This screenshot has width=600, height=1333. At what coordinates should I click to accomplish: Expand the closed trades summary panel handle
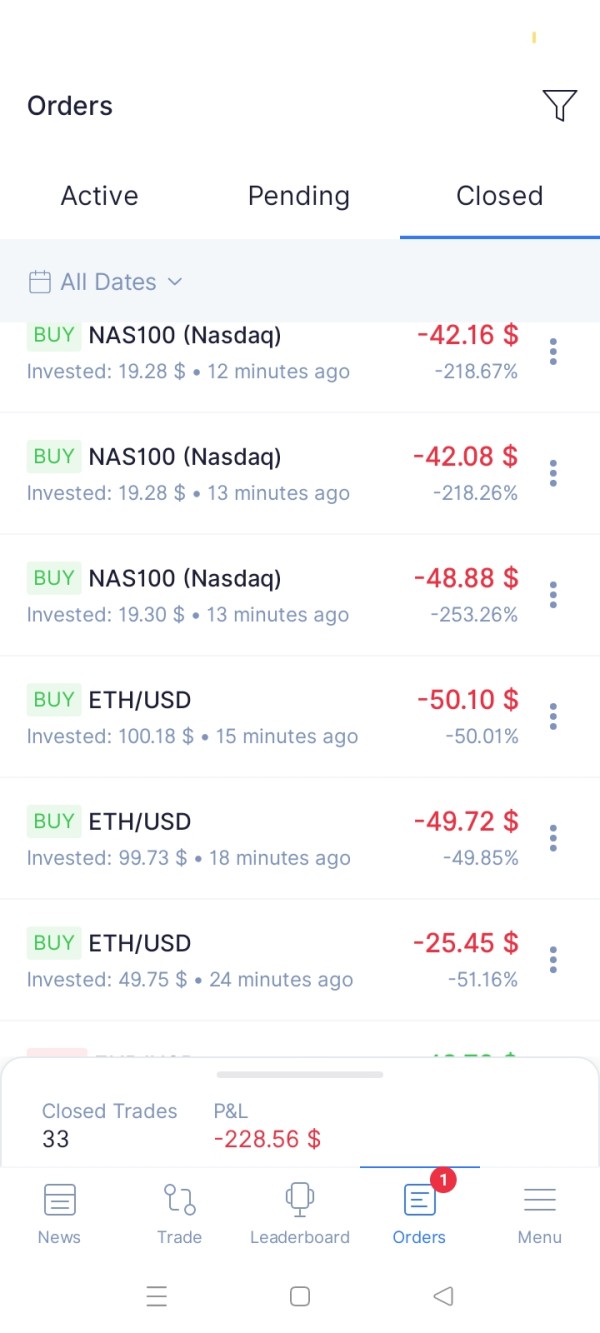coord(300,1075)
